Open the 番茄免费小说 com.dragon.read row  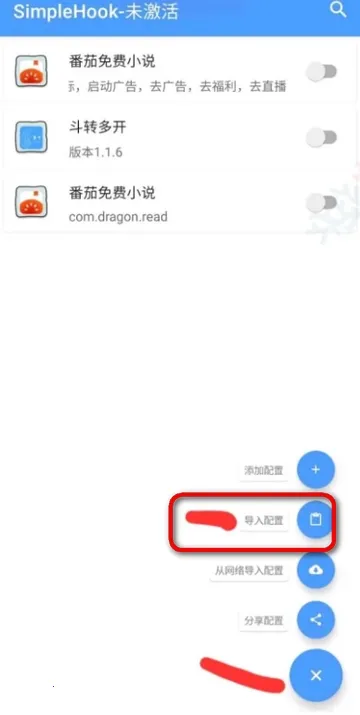180,202
